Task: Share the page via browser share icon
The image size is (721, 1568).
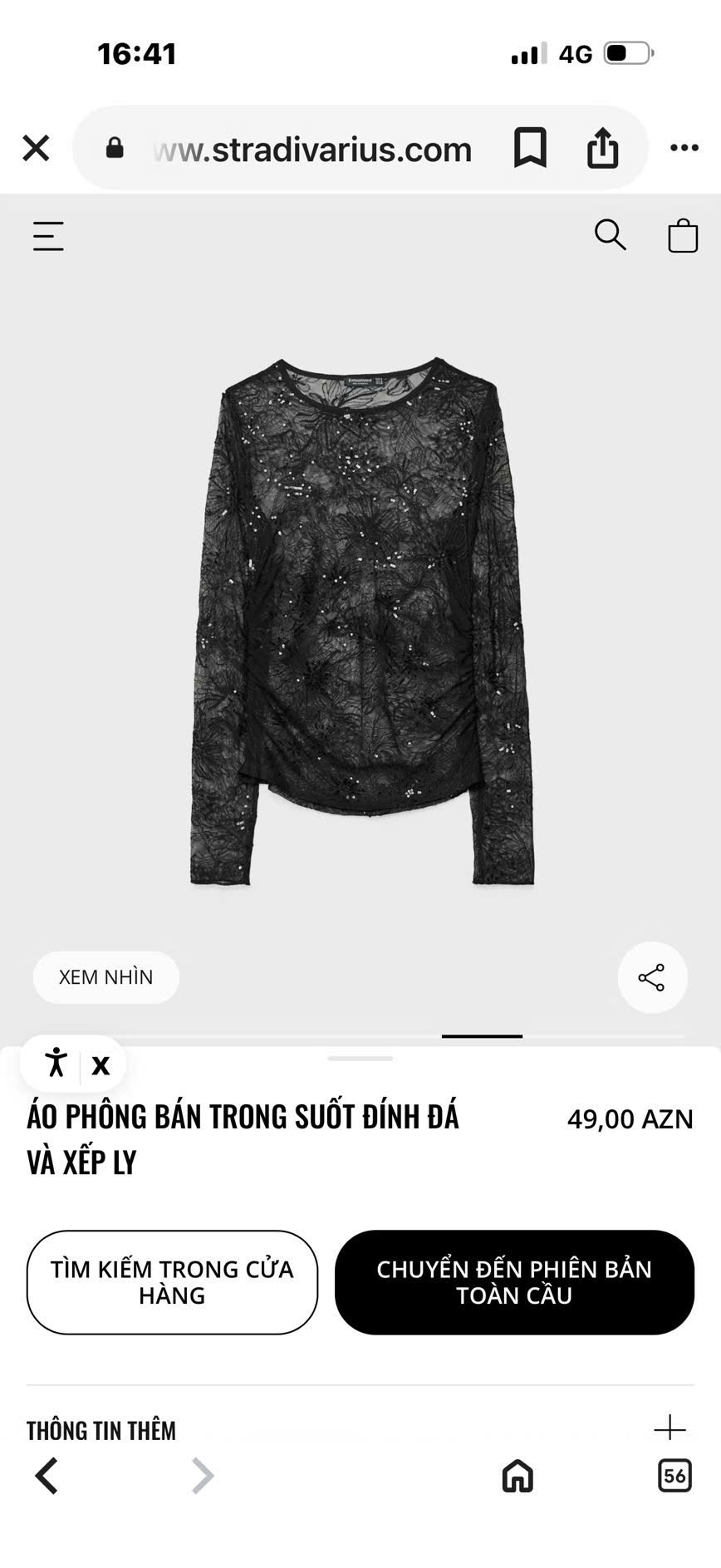Action: pyautogui.click(x=602, y=148)
